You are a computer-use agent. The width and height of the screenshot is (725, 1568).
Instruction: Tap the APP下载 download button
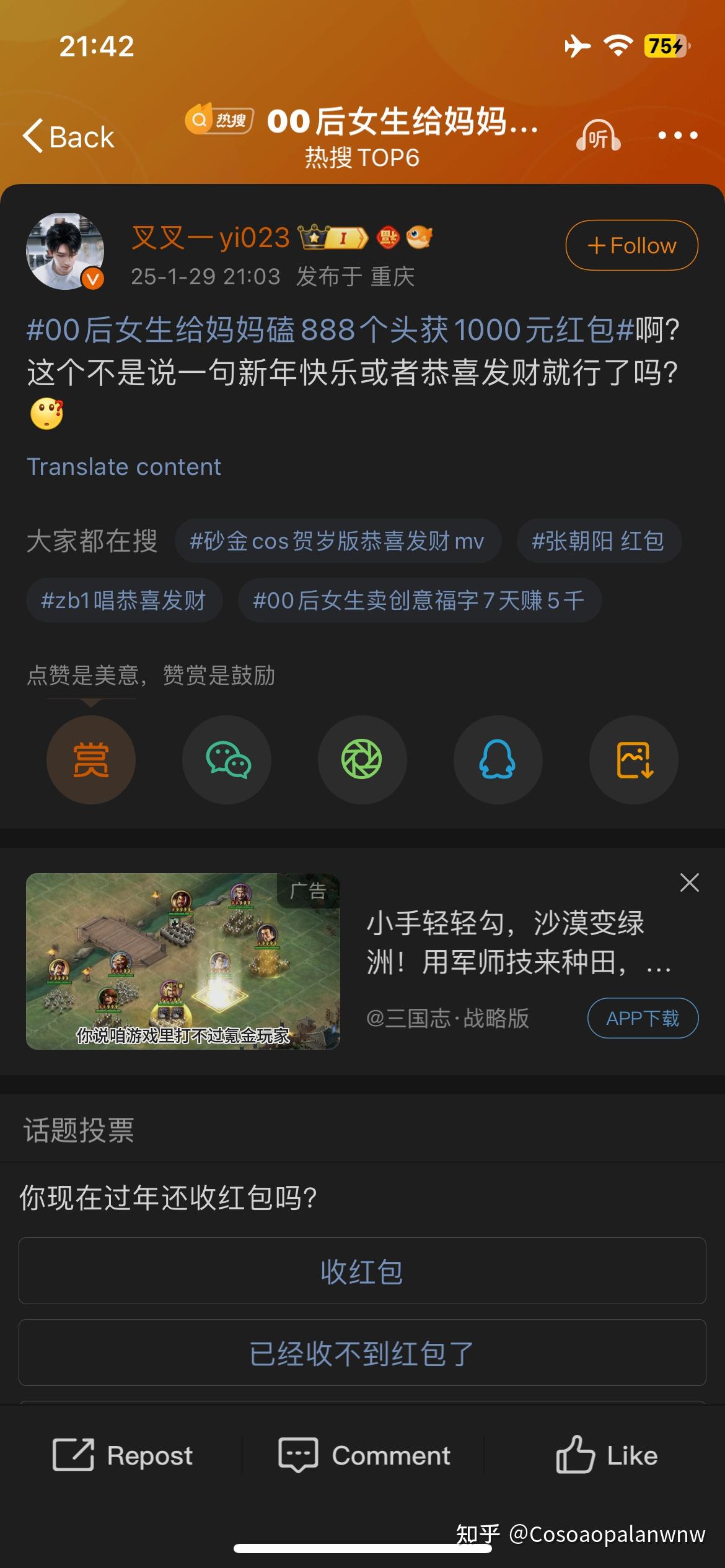click(643, 1018)
